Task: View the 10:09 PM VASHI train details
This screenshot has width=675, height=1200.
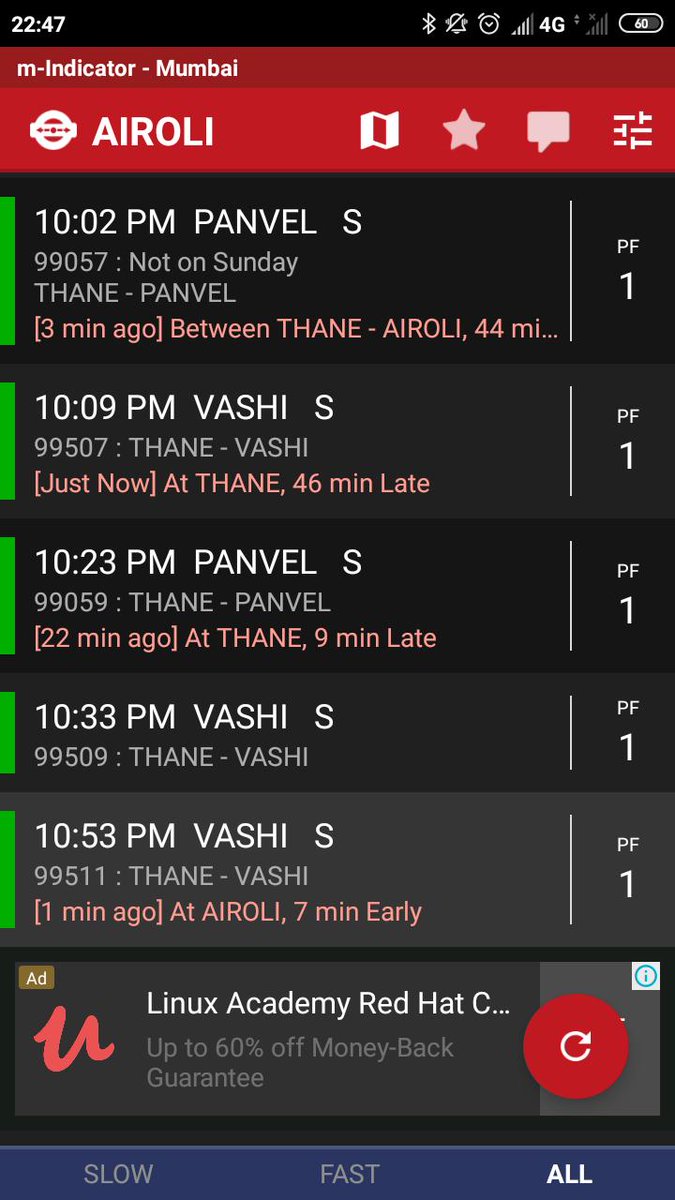Action: pos(290,440)
